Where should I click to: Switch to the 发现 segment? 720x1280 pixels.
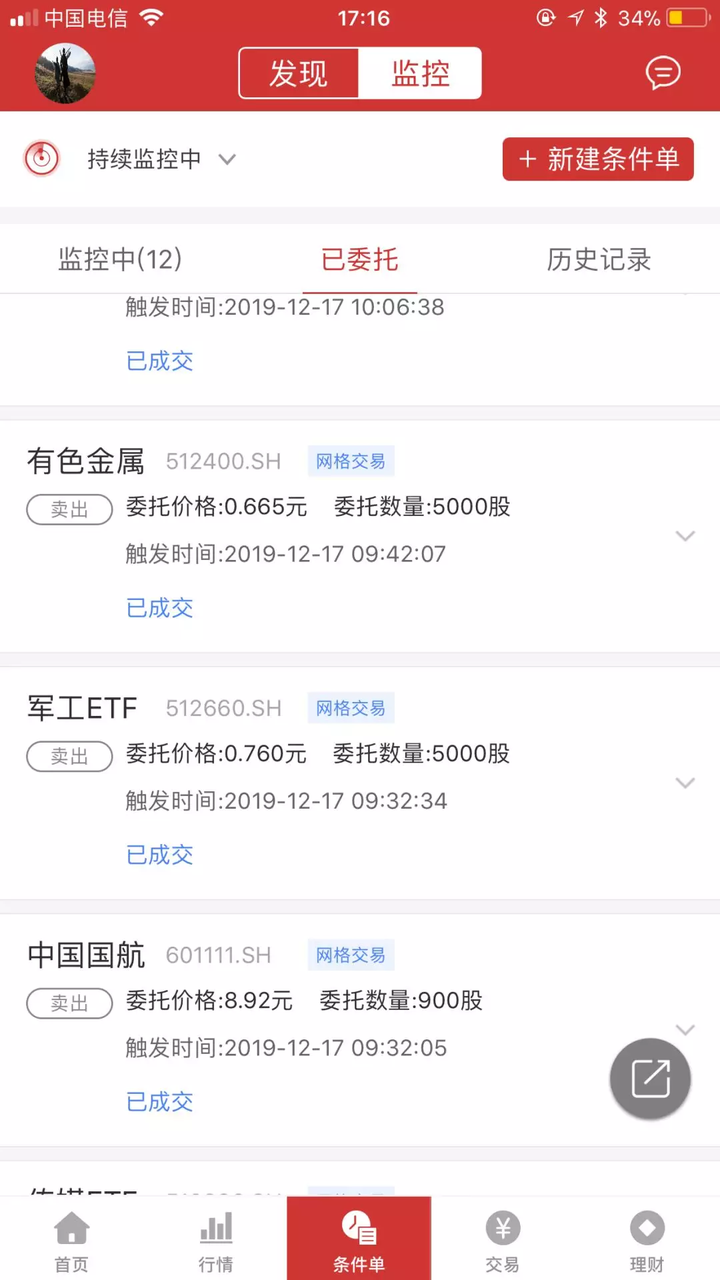pos(299,73)
